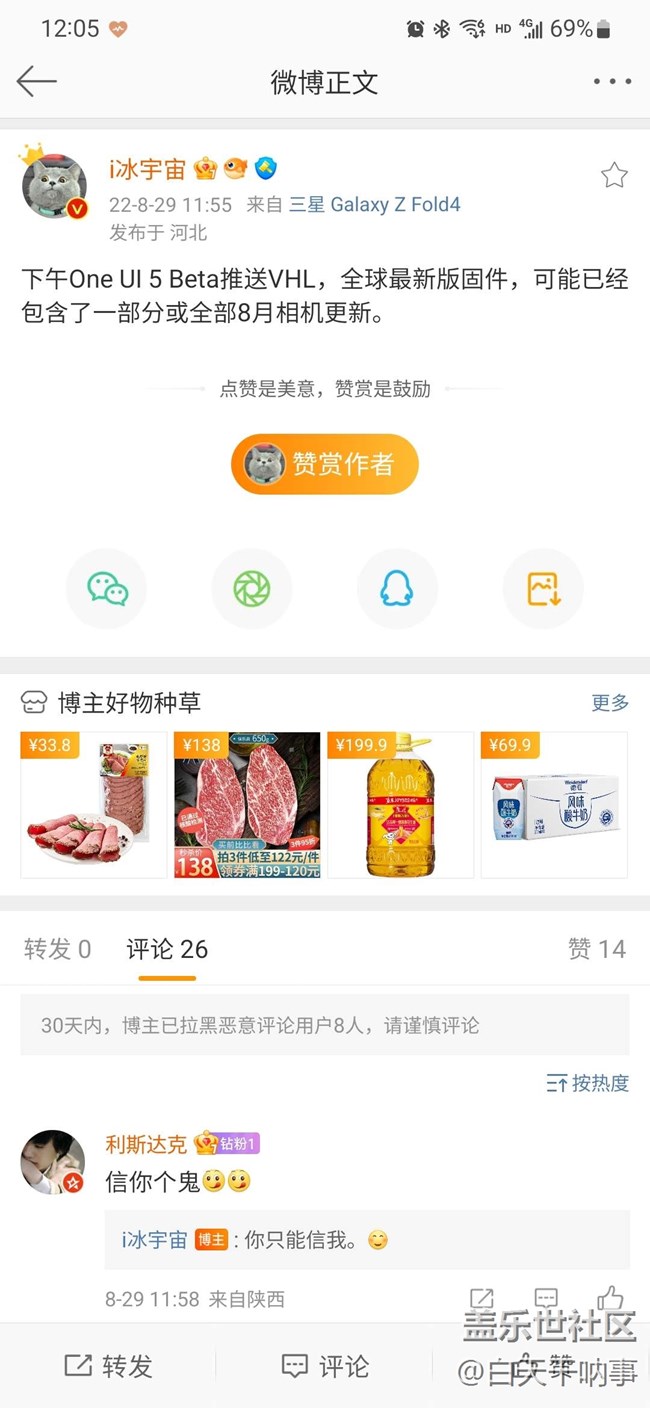
Task: Open the 三星 Galaxy Z Fold4 source link
Action: pyautogui.click(x=375, y=204)
